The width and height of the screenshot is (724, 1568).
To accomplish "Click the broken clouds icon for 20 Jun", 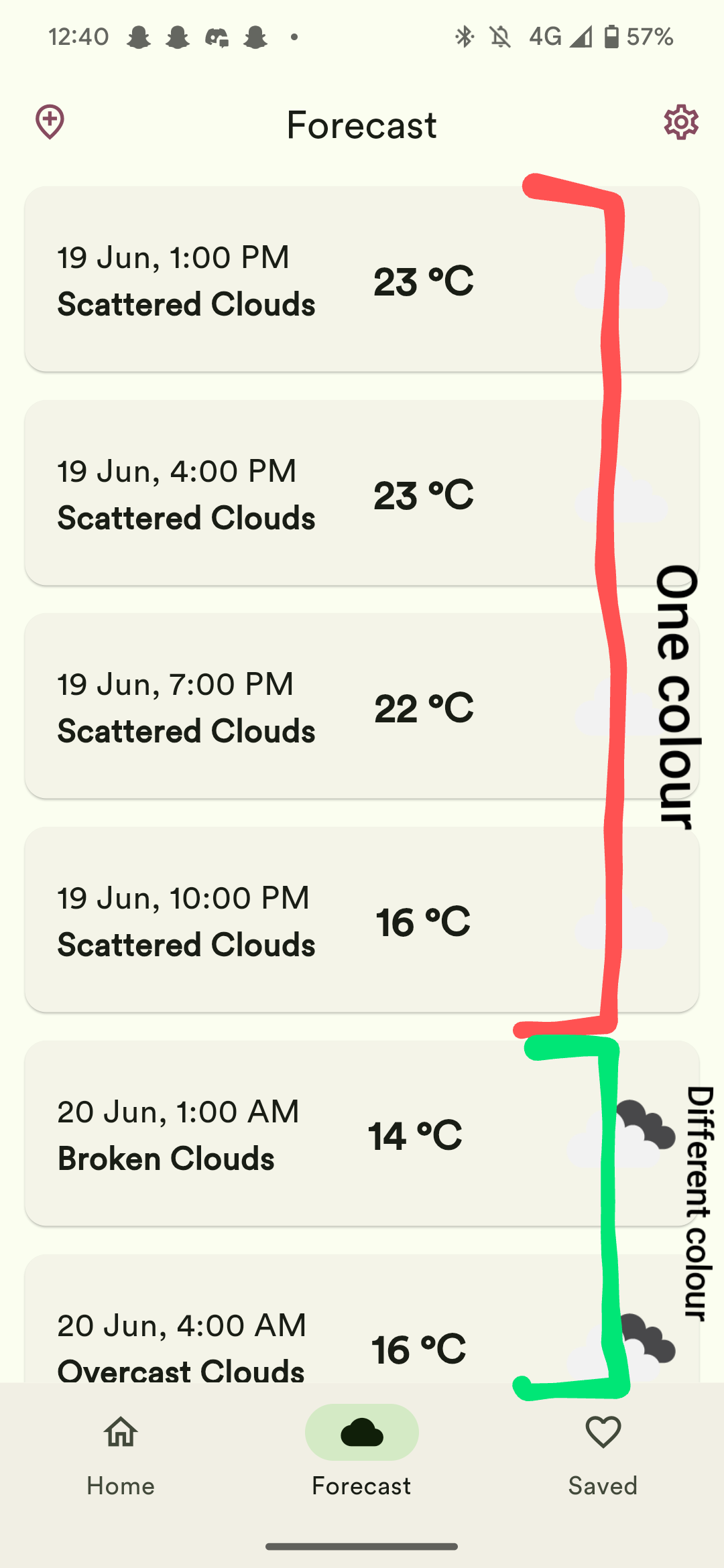I will 620,1132.
